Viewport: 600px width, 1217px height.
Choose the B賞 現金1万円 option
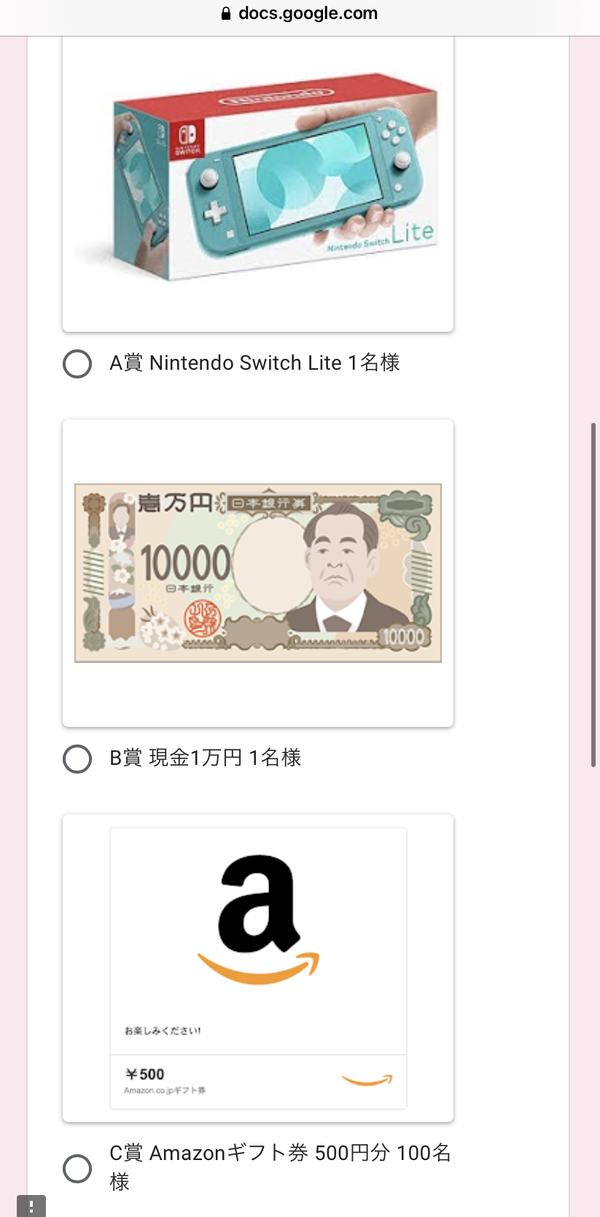77,759
